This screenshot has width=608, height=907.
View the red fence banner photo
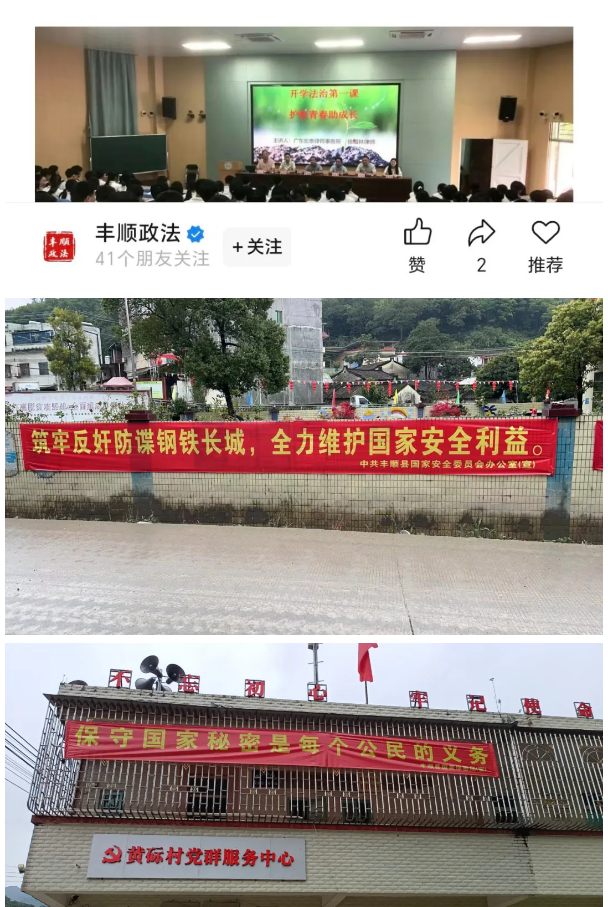304,465
